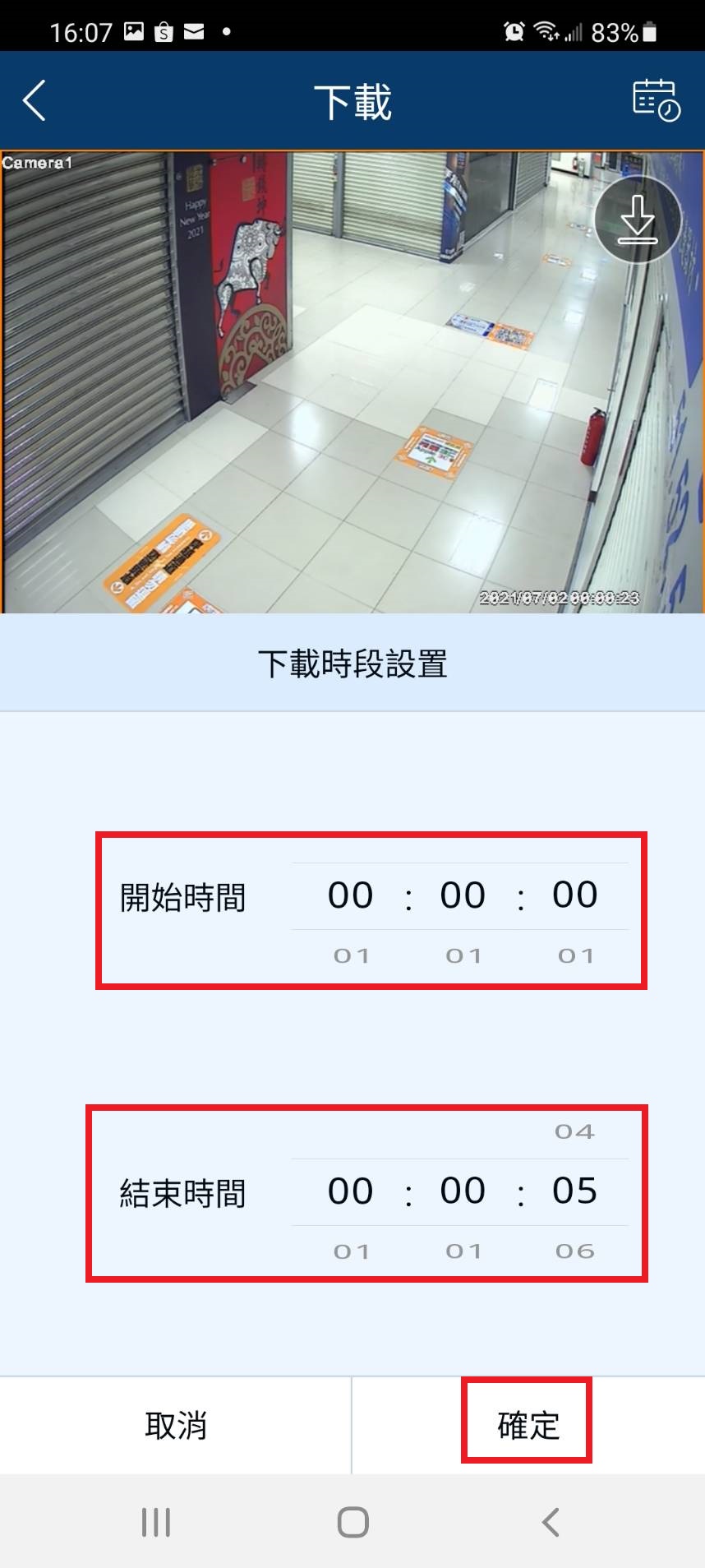705x1568 pixels.
Task: Select 04 in end time seconds picker
Action: coord(574,1131)
